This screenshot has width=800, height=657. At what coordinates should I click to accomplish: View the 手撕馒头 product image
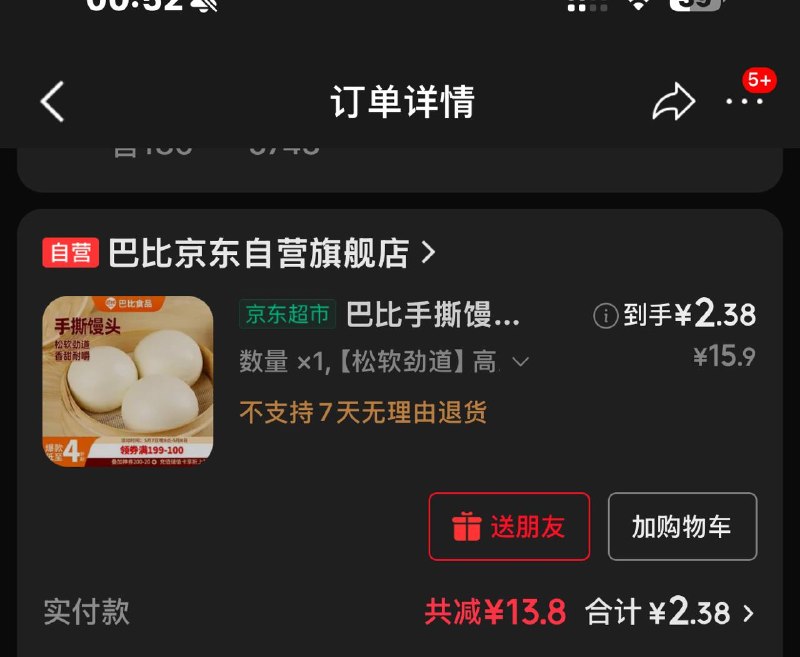(128, 381)
